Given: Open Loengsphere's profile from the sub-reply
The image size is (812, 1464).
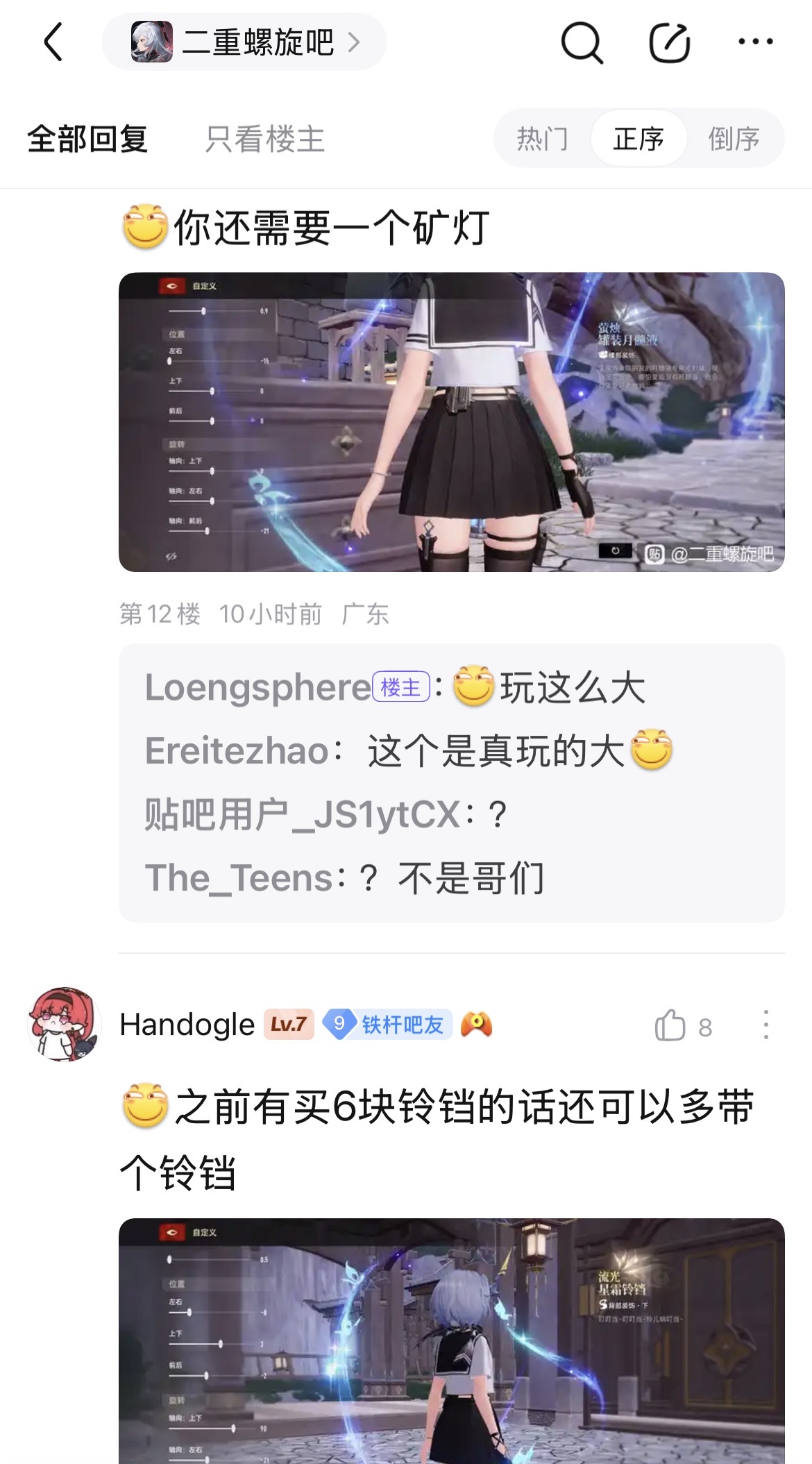Looking at the screenshot, I should click(x=257, y=688).
